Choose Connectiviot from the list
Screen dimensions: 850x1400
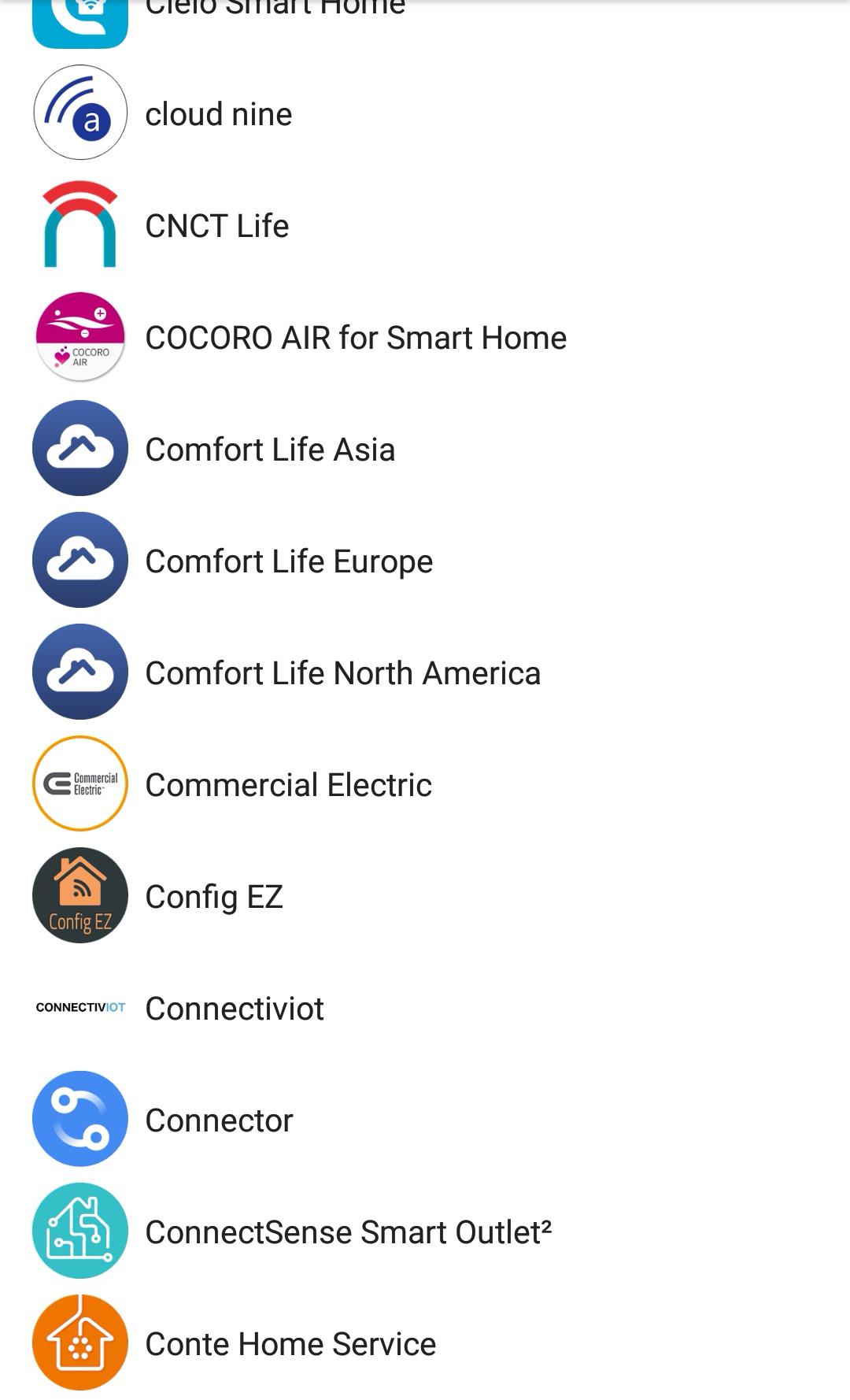pos(235,1009)
